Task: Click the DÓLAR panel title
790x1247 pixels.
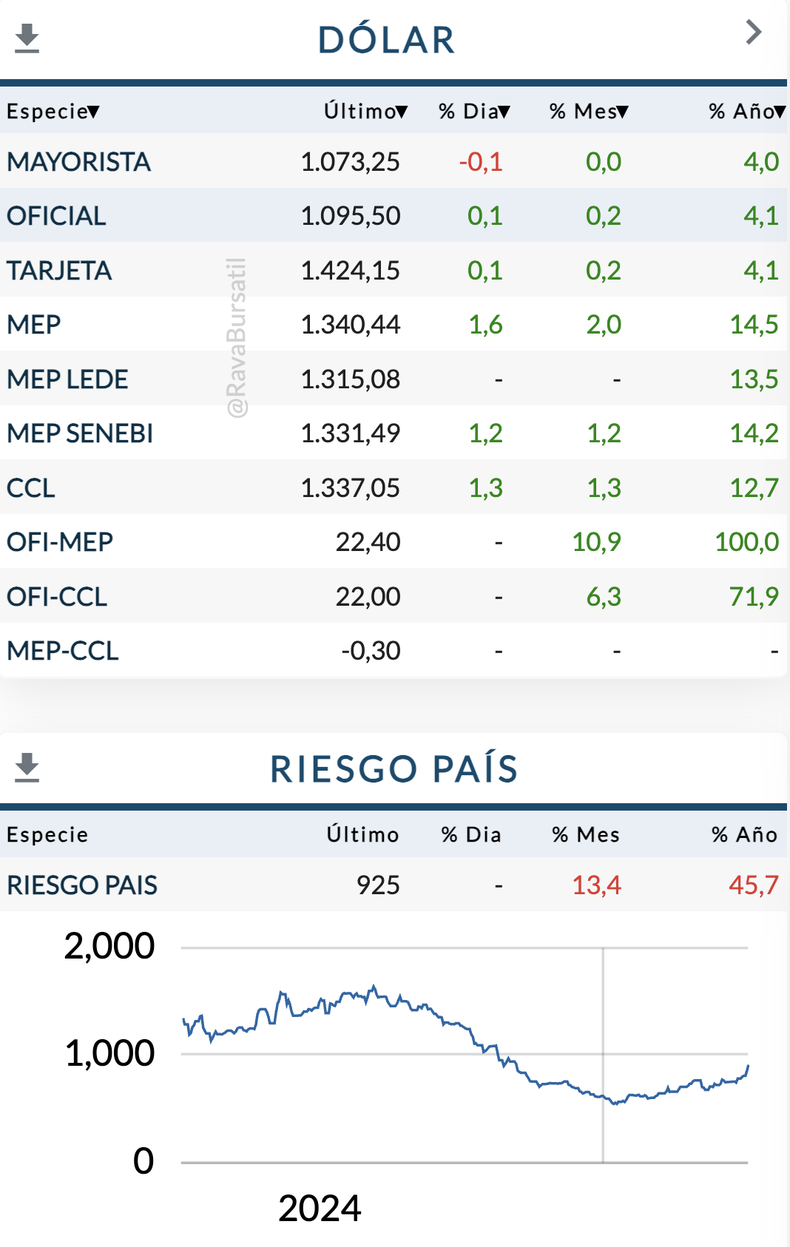Action: (x=386, y=38)
